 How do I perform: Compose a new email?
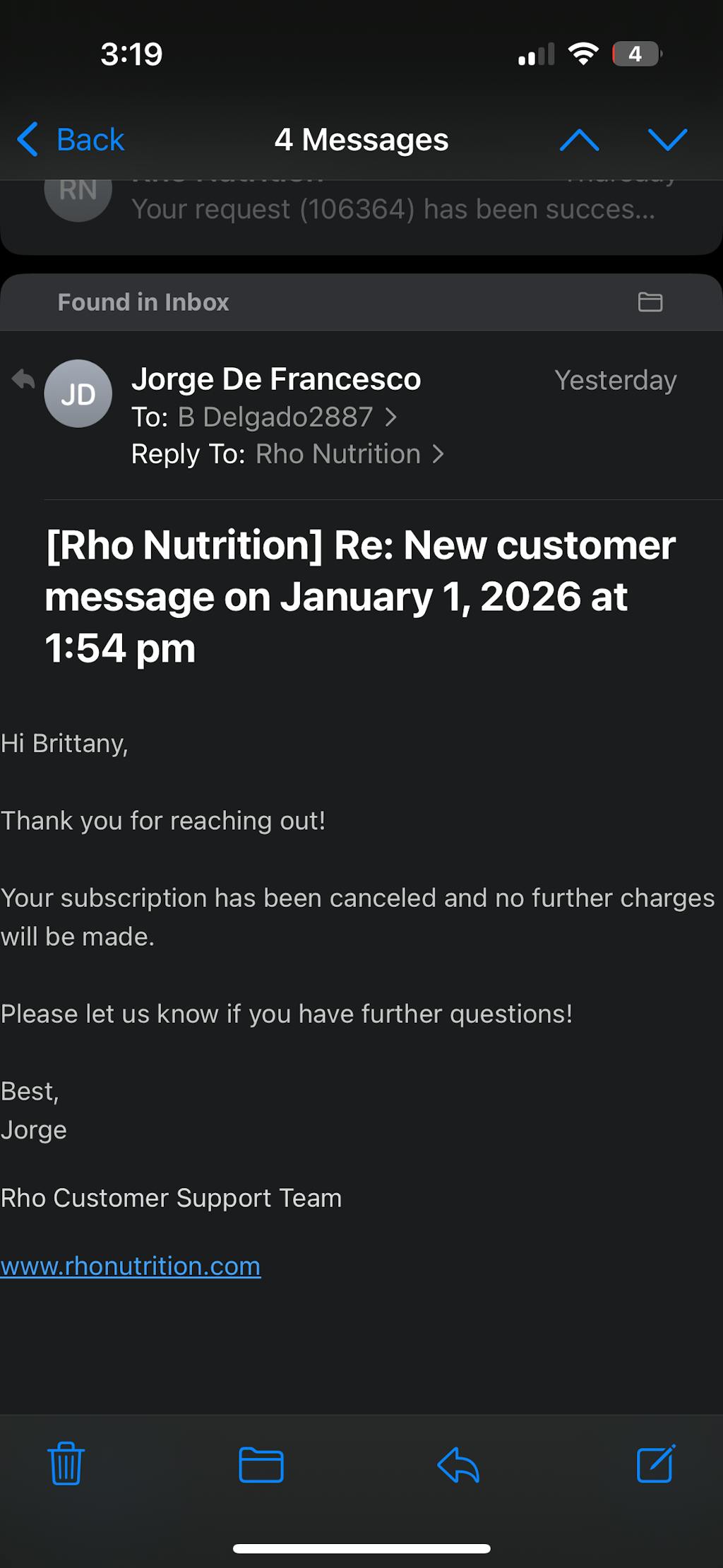tap(656, 1464)
